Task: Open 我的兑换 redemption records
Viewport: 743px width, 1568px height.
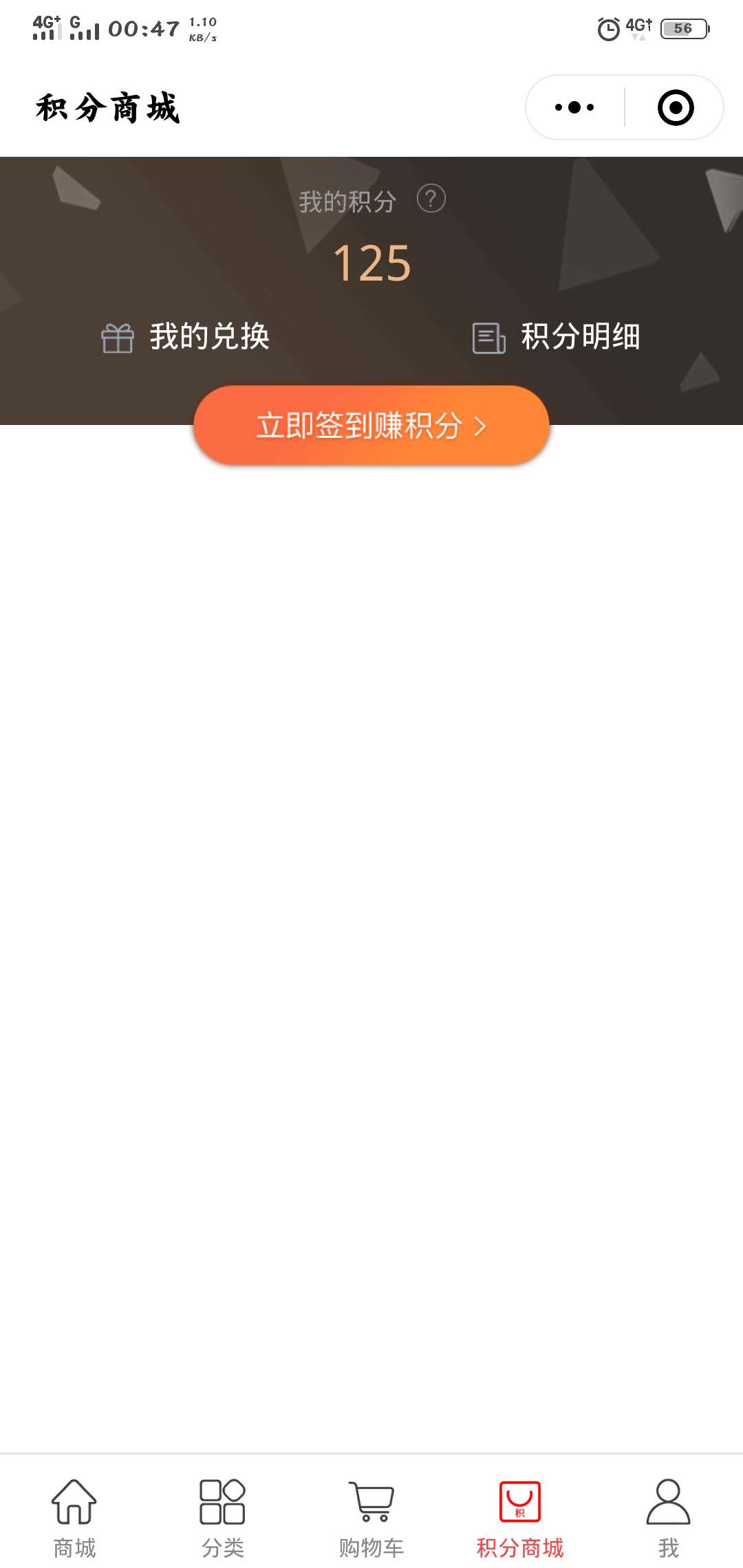Action: [186, 337]
